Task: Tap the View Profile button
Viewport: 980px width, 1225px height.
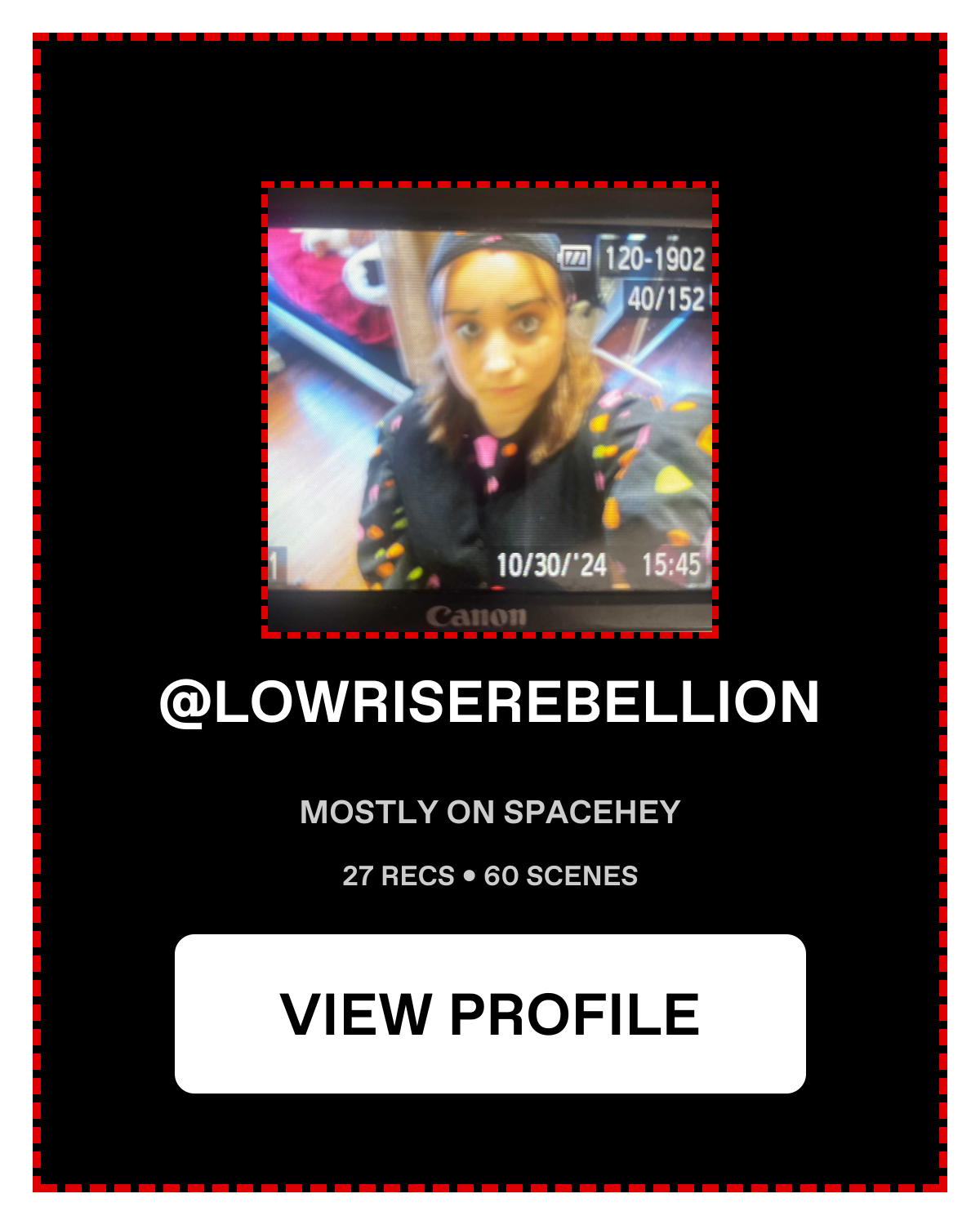Action: [x=490, y=1013]
